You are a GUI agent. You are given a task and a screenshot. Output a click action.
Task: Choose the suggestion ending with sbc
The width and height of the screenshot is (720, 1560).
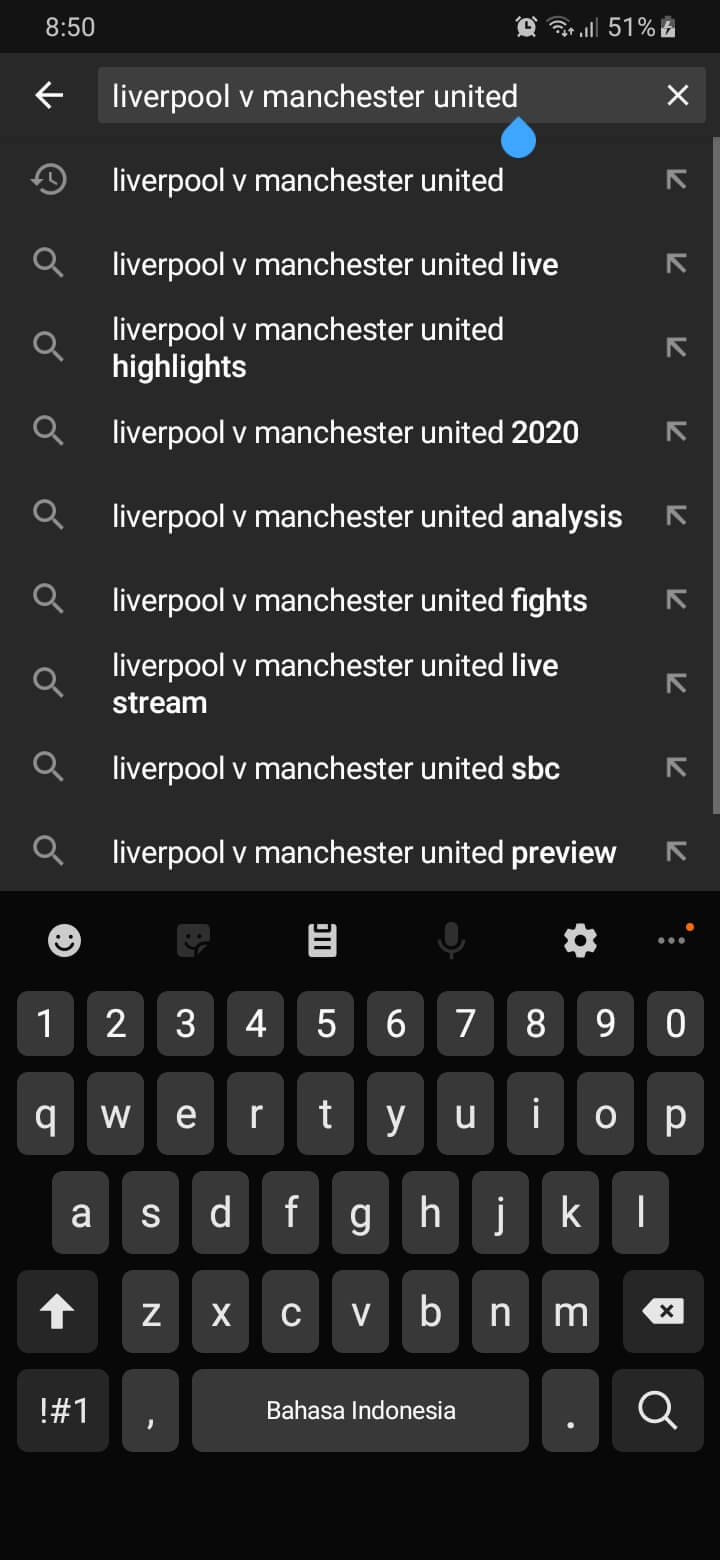point(335,768)
